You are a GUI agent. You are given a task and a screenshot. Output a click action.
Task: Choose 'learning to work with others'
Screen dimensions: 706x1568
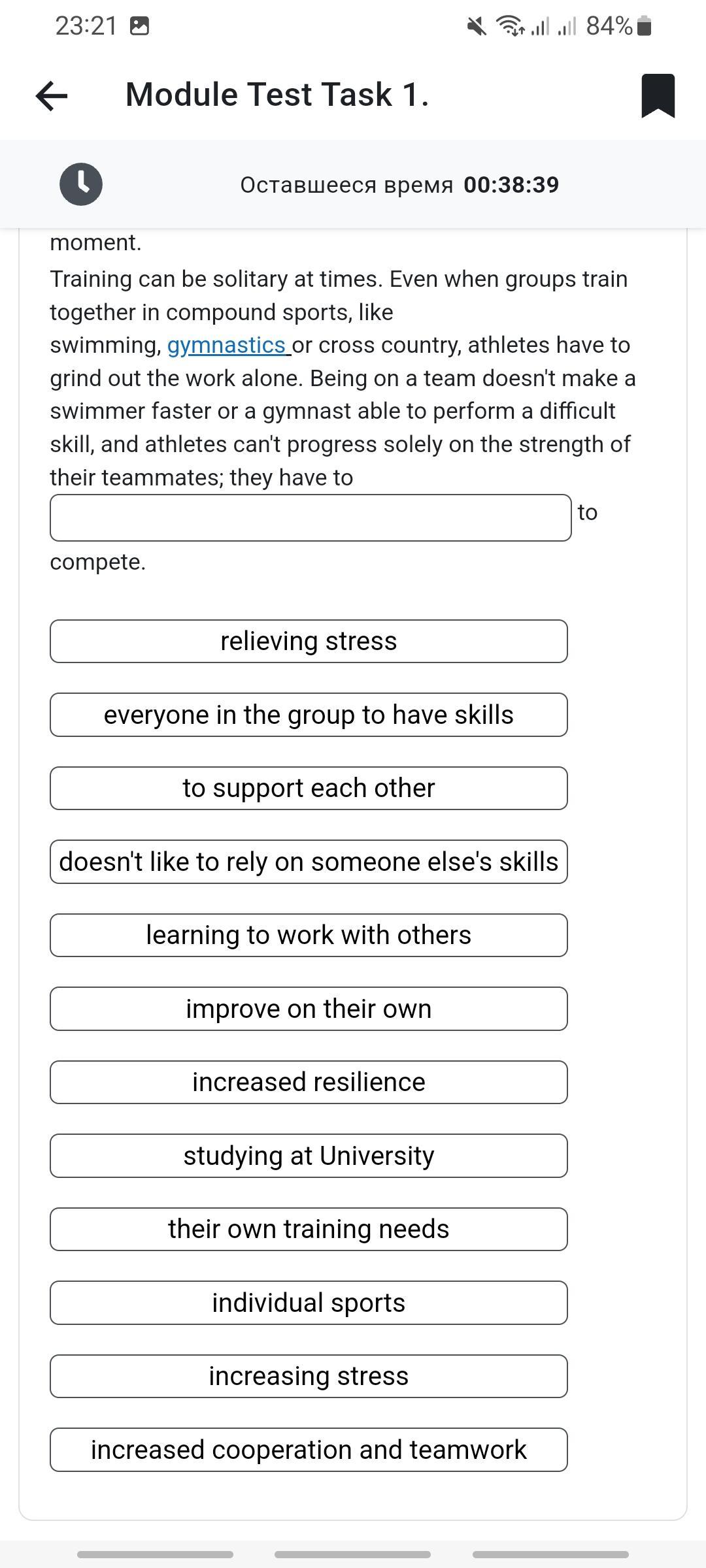click(x=309, y=935)
